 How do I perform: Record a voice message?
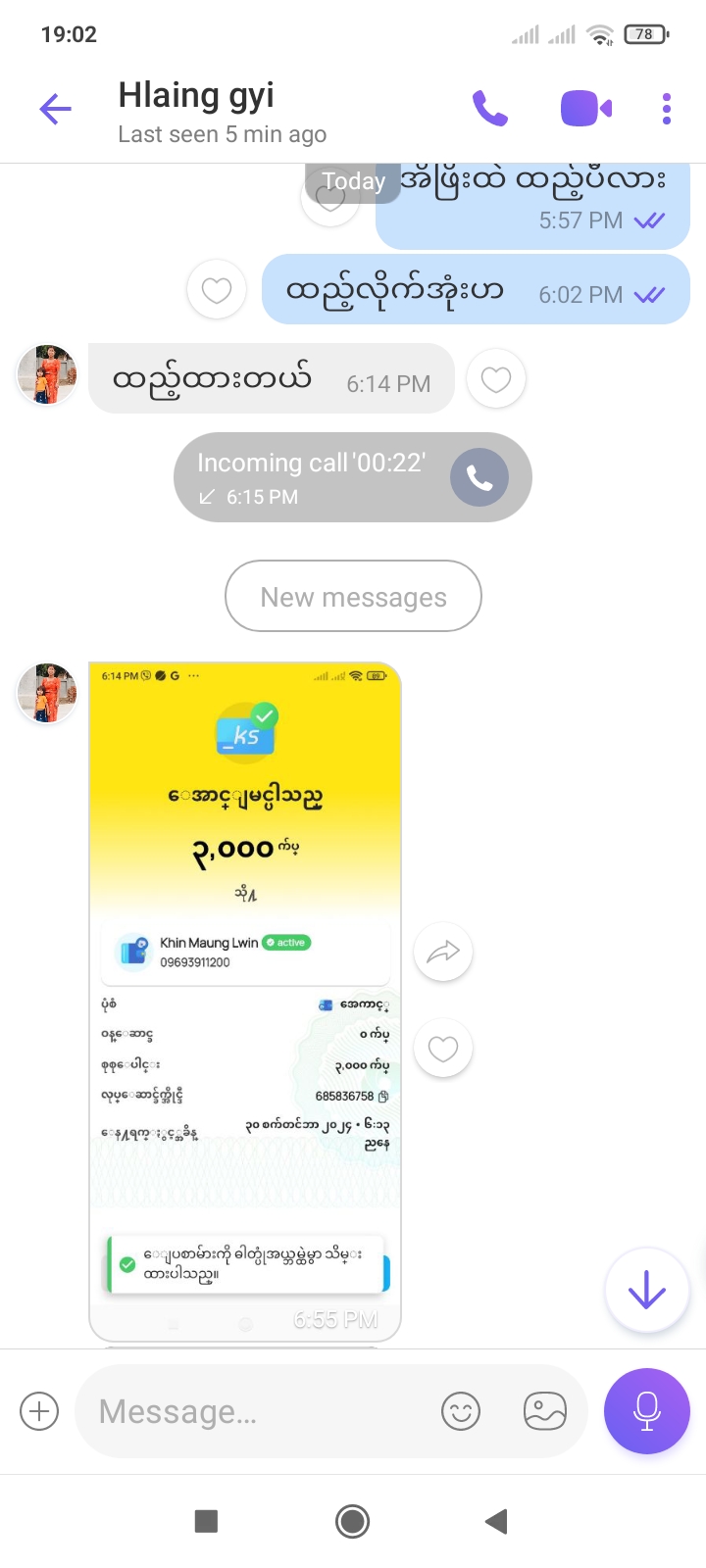[647, 1411]
